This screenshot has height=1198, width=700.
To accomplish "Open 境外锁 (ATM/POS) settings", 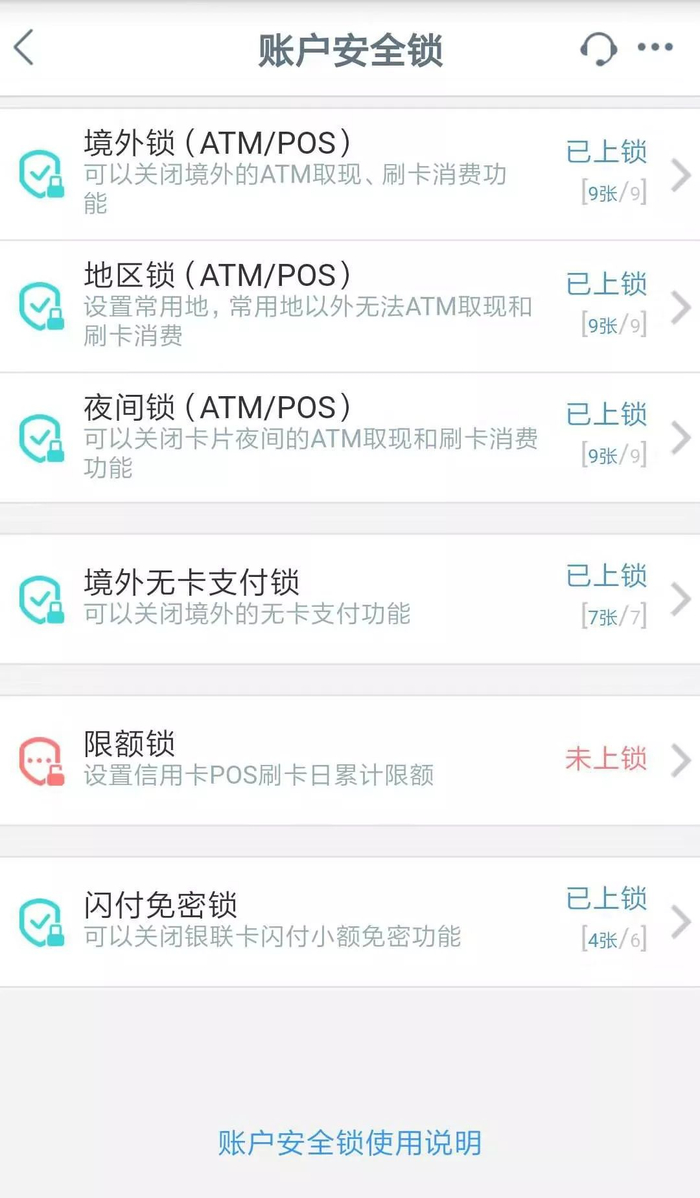I will click(x=350, y=174).
